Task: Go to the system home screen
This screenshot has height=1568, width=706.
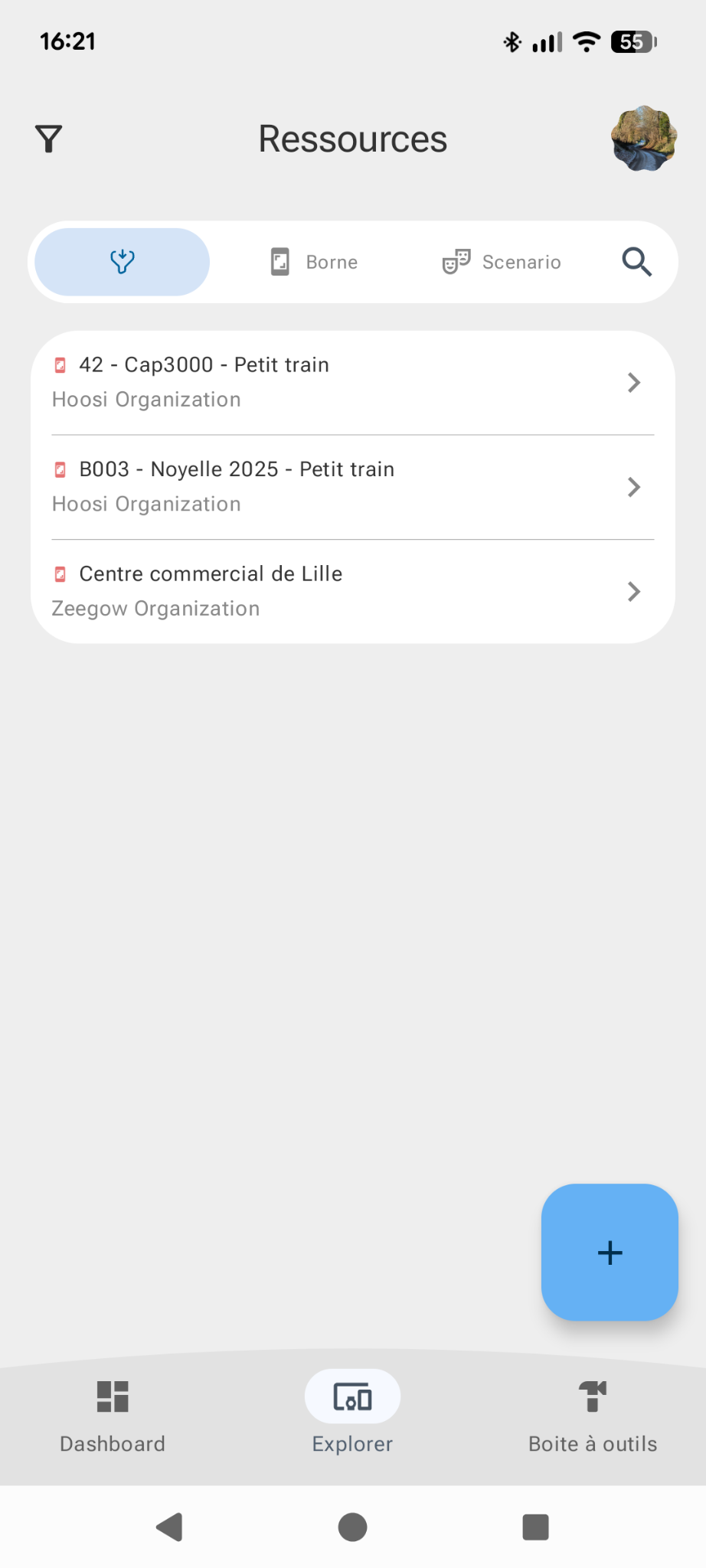Action: click(352, 1527)
